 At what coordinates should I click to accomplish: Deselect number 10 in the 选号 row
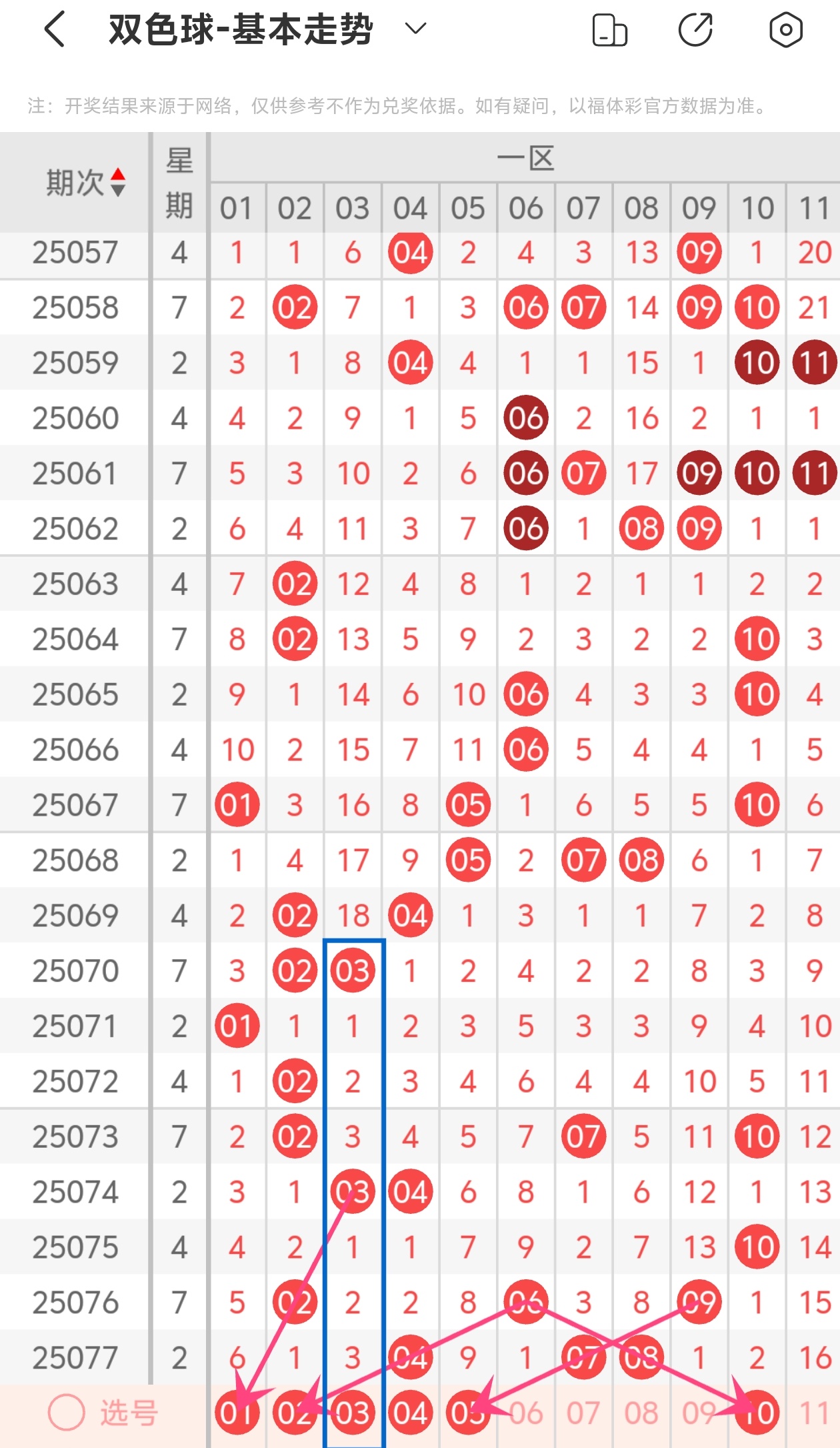757,1413
